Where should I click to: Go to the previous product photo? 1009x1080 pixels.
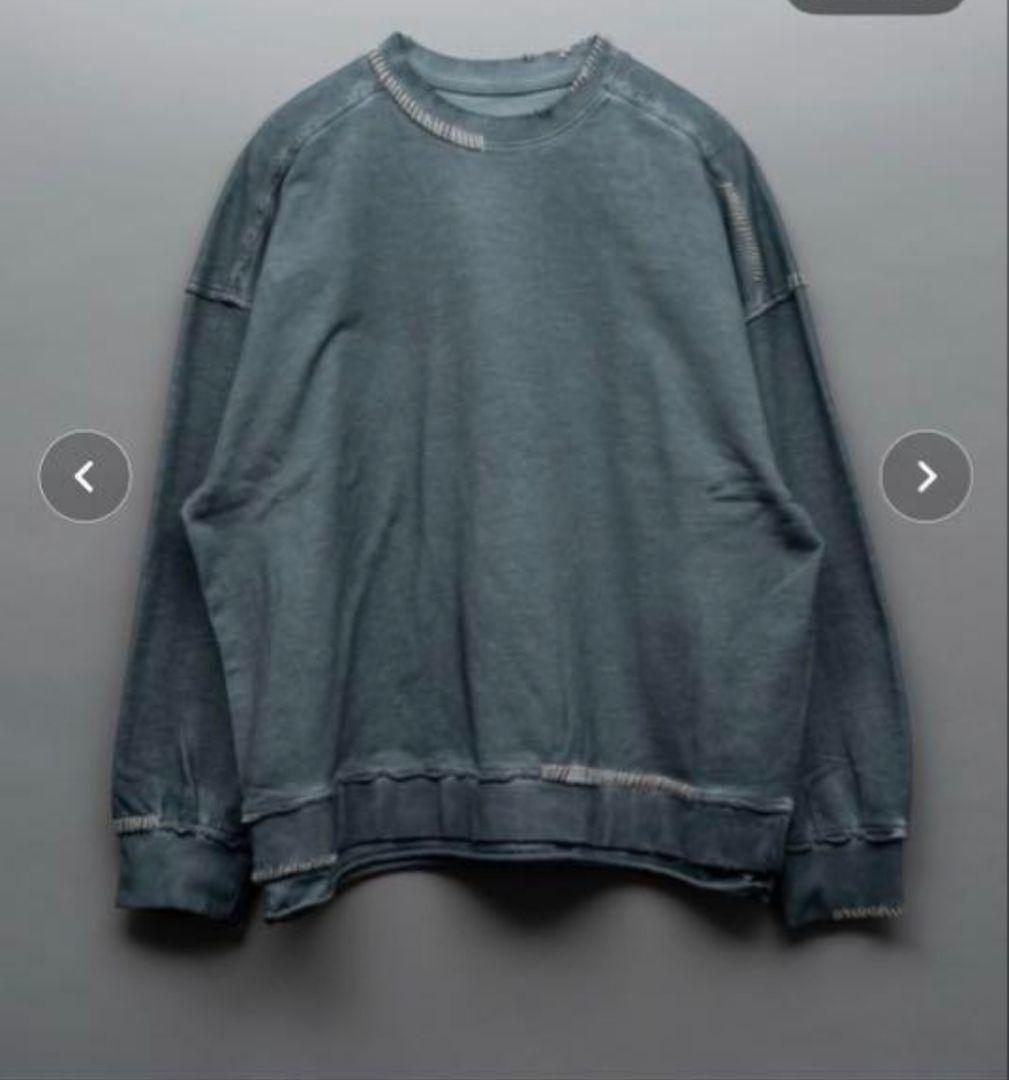point(85,476)
